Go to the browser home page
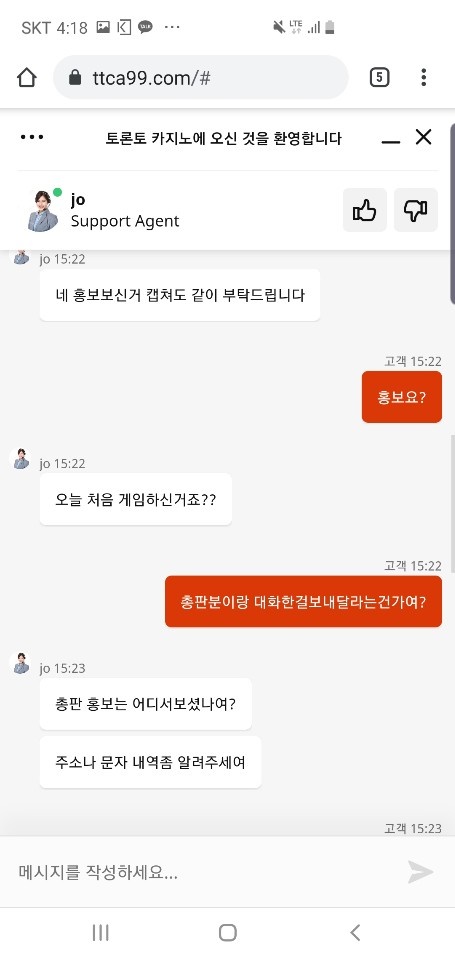The image size is (455, 960). (26, 78)
